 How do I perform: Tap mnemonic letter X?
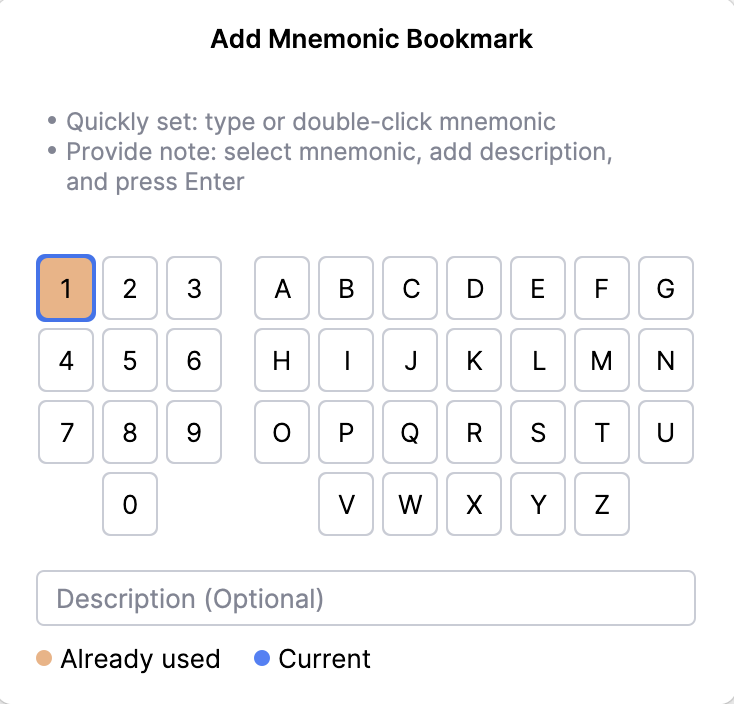pyautogui.click(x=475, y=504)
